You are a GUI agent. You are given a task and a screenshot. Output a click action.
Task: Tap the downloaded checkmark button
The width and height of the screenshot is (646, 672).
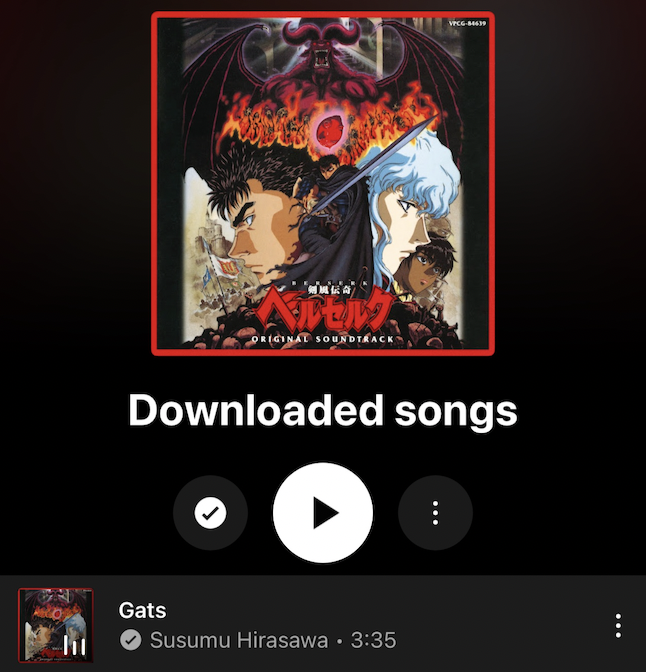point(210,513)
